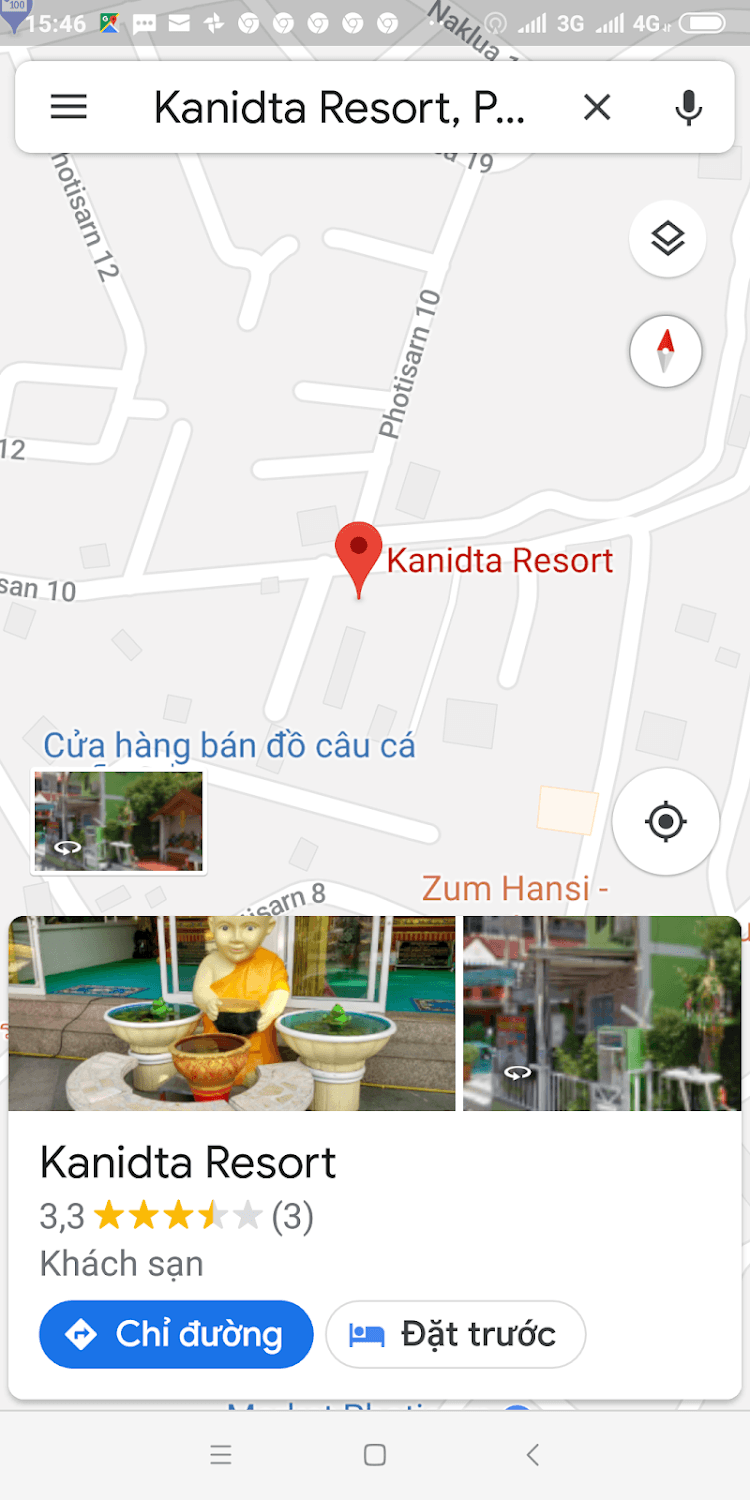The height and width of the screenshot is (1500, 750).
Task: Get directions with Chỉ đường
Action: coord(176,1334)
